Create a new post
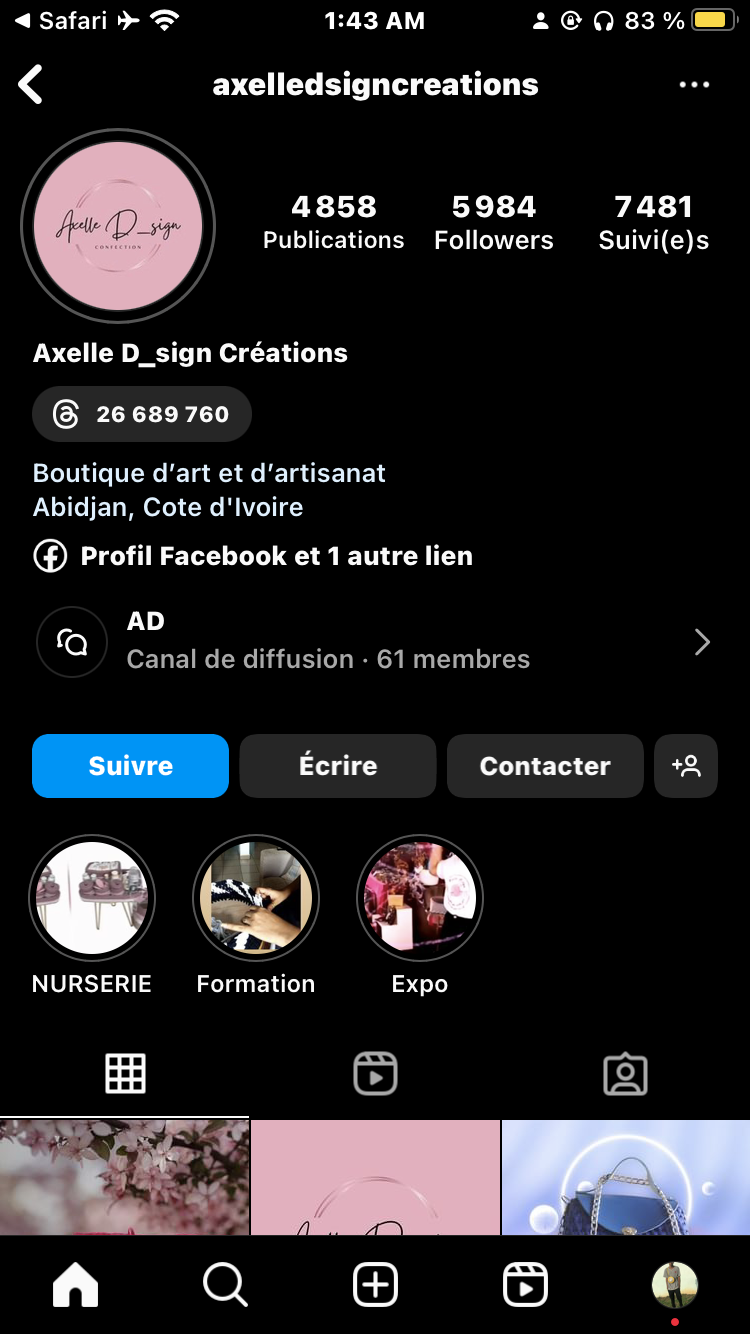Image resolution: width=750 pixels, height=1334 pixels. (375, 1285)
